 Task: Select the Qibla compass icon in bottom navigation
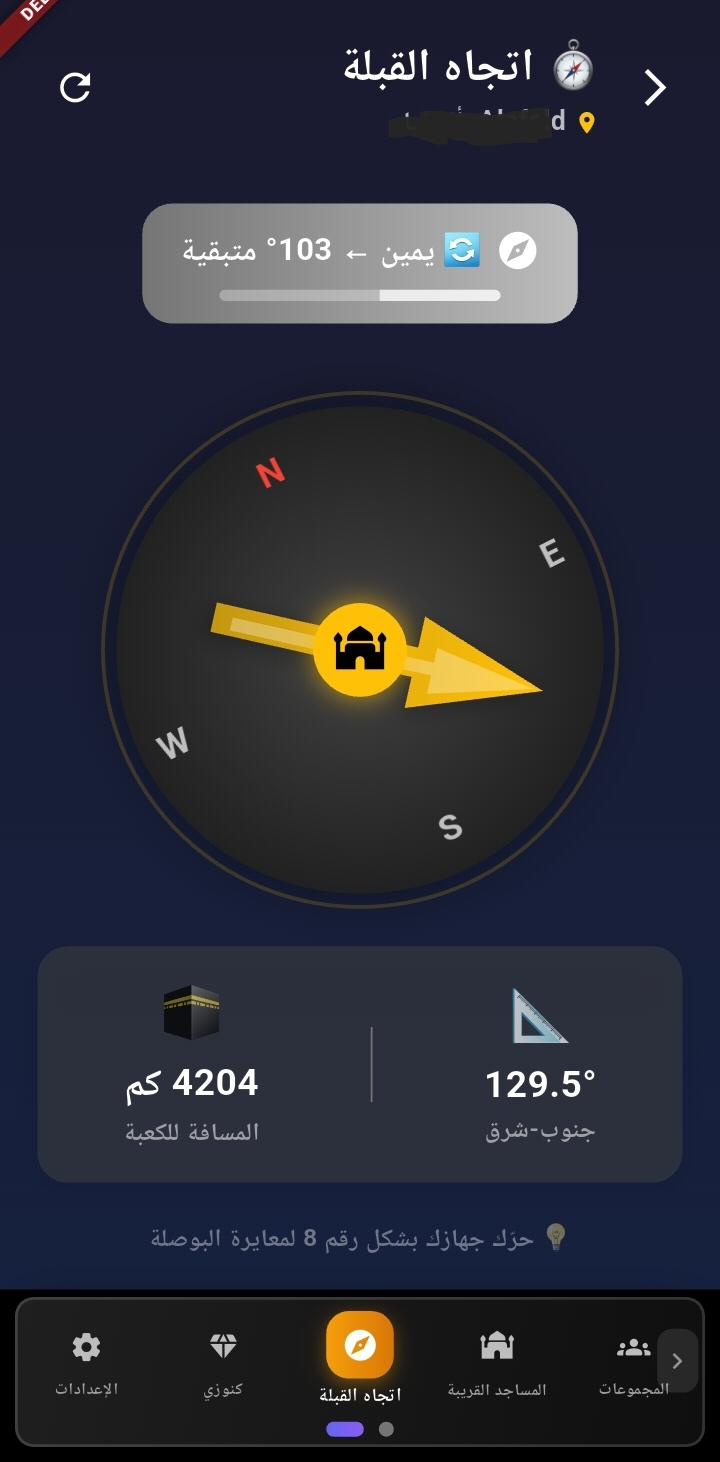[360, 1347]
